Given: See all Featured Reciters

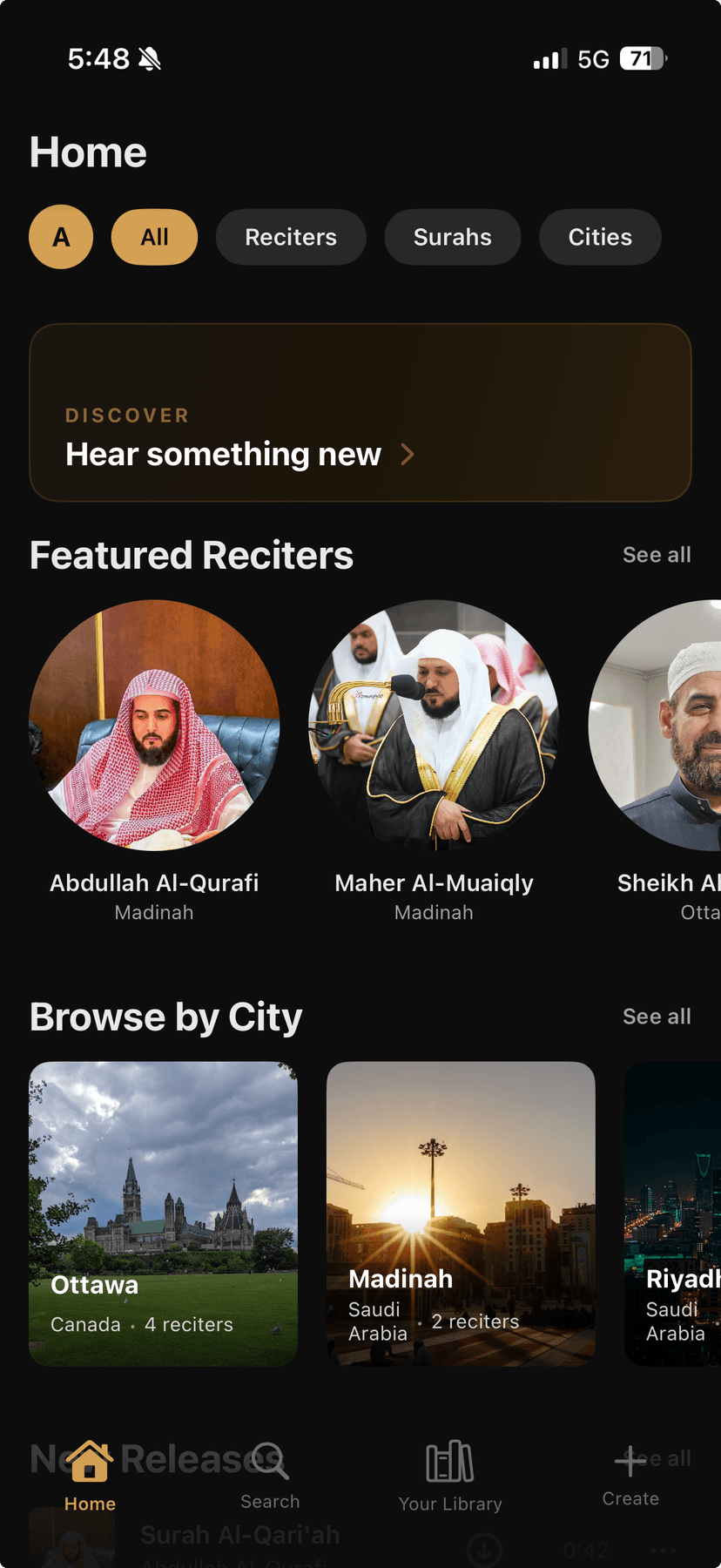Looking at the screenshot, I should tap(657, 554).
